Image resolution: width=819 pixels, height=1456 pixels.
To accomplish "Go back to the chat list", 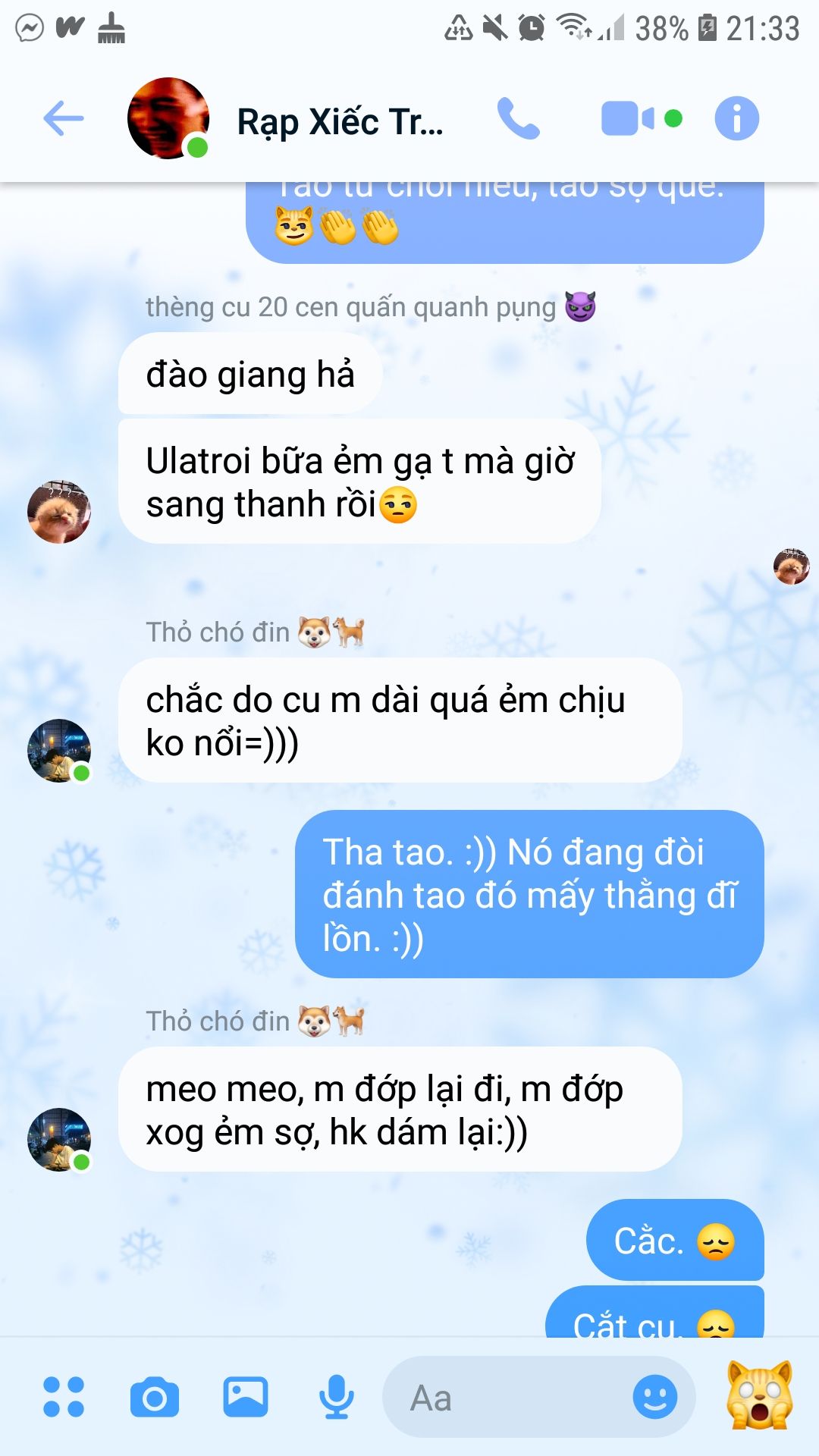I will coord(63,119).
